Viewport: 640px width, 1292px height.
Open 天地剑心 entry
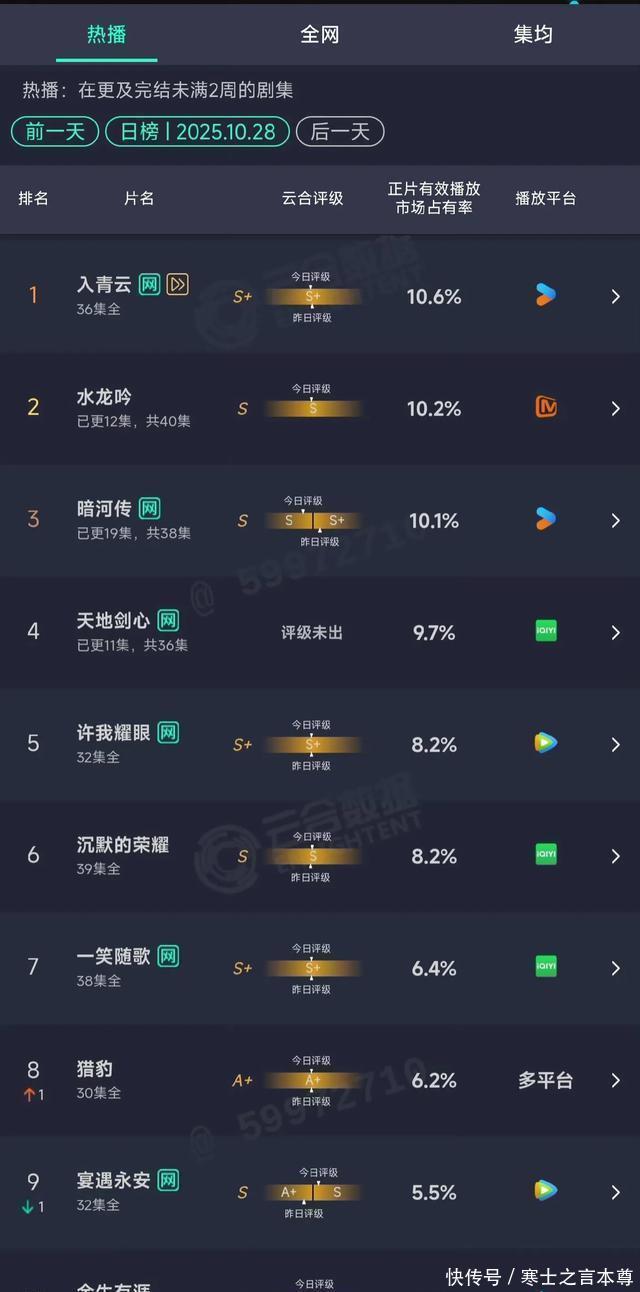point(320,632)
